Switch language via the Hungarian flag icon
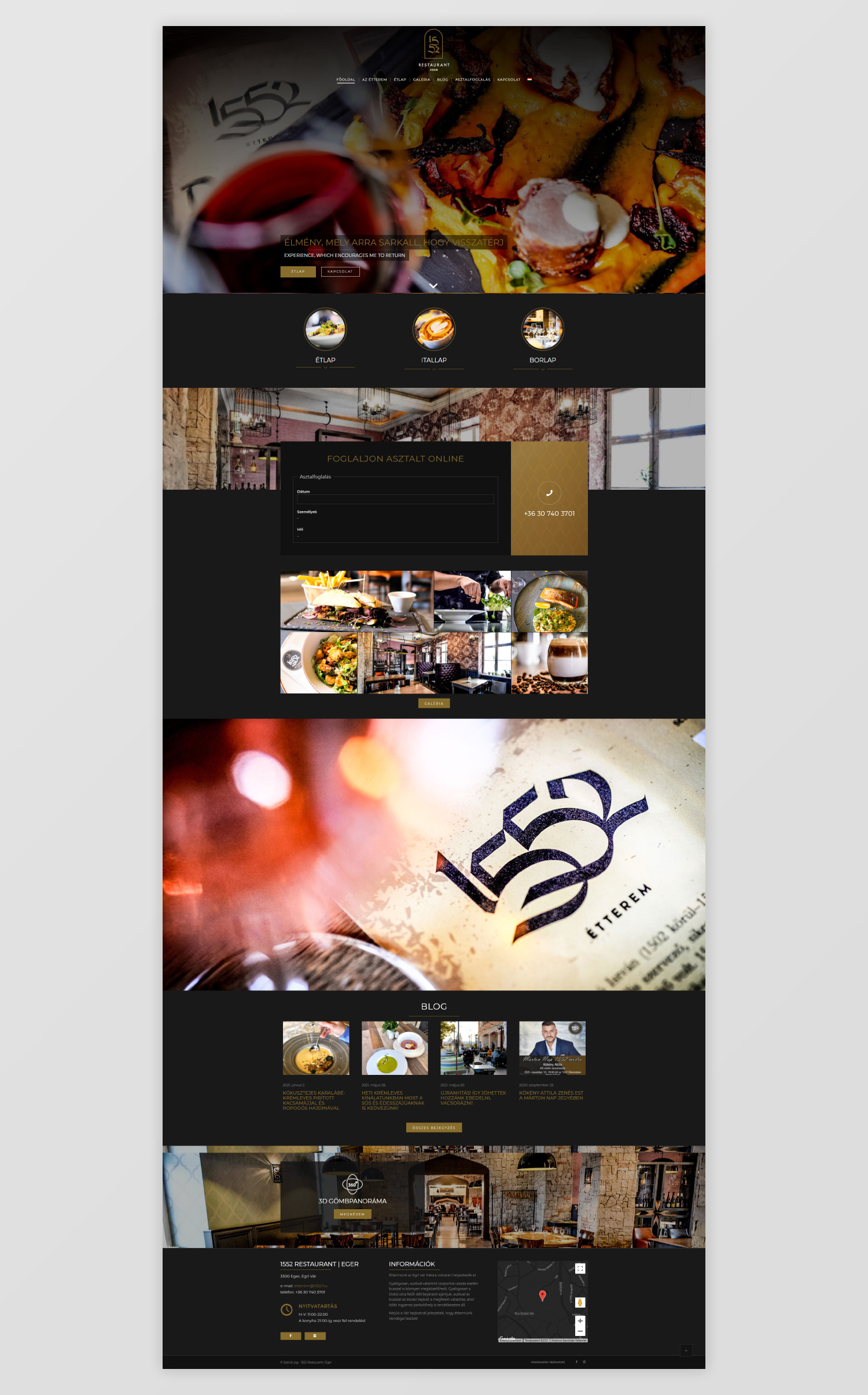Image resolution: width=868 pixels, height=1395 pixels. [529, 79]
